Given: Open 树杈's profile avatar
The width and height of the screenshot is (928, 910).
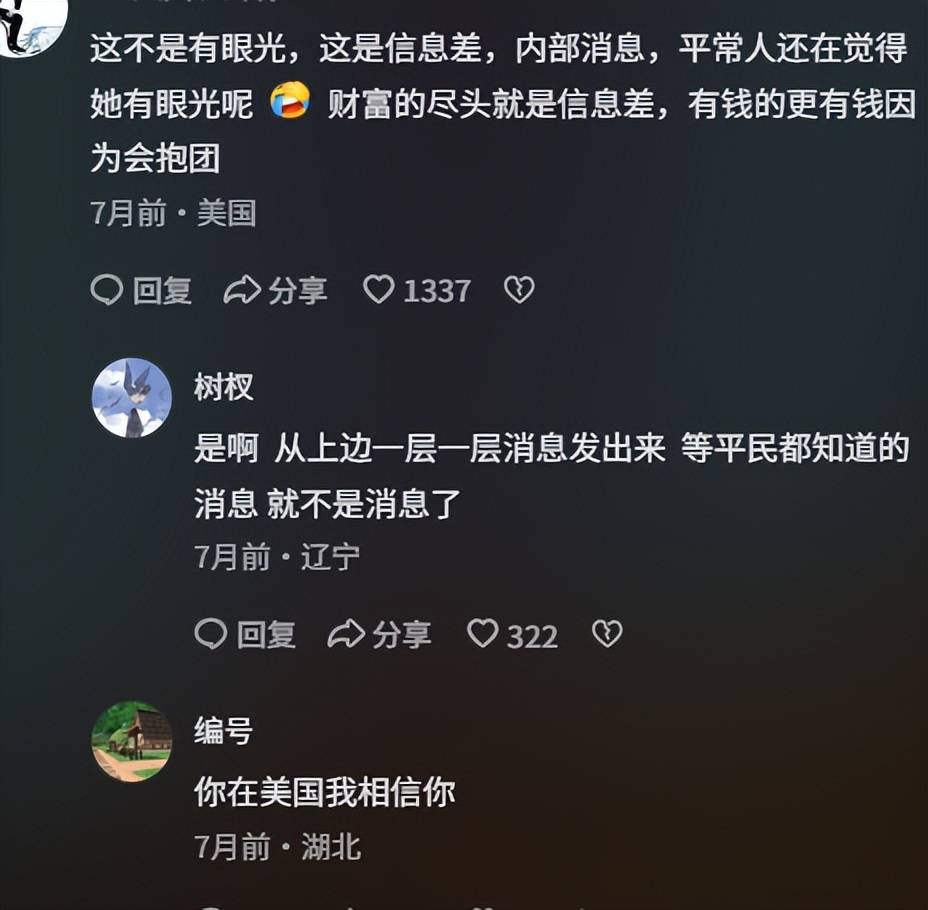Looking at the screenshot, I should click(132, 397).
